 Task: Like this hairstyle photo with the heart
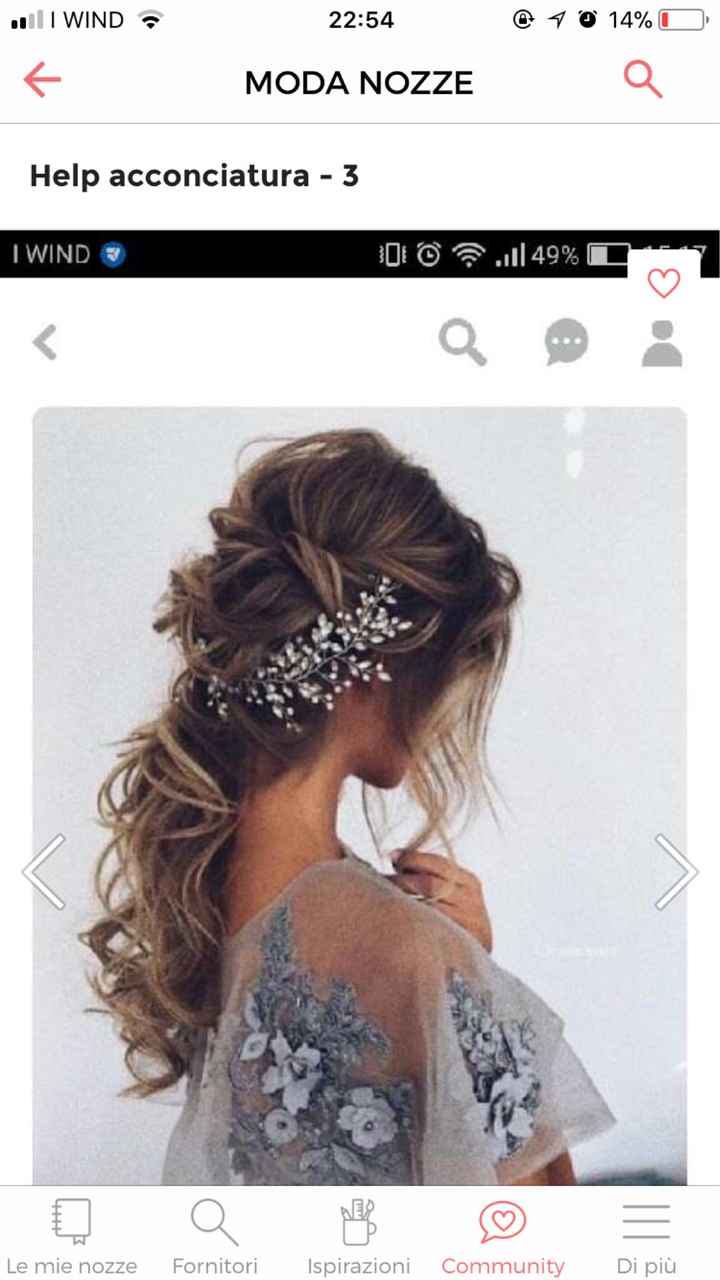663,284
